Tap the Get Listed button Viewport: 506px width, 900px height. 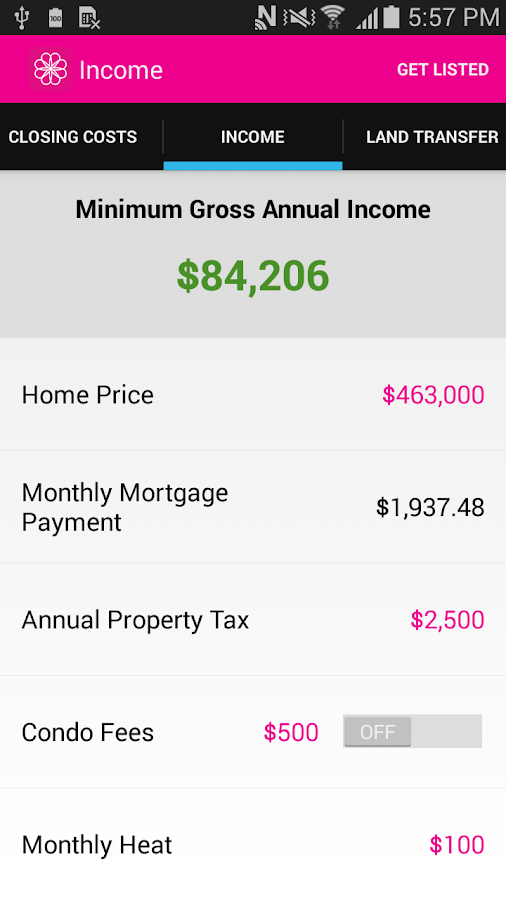click(x=442, y=69)
